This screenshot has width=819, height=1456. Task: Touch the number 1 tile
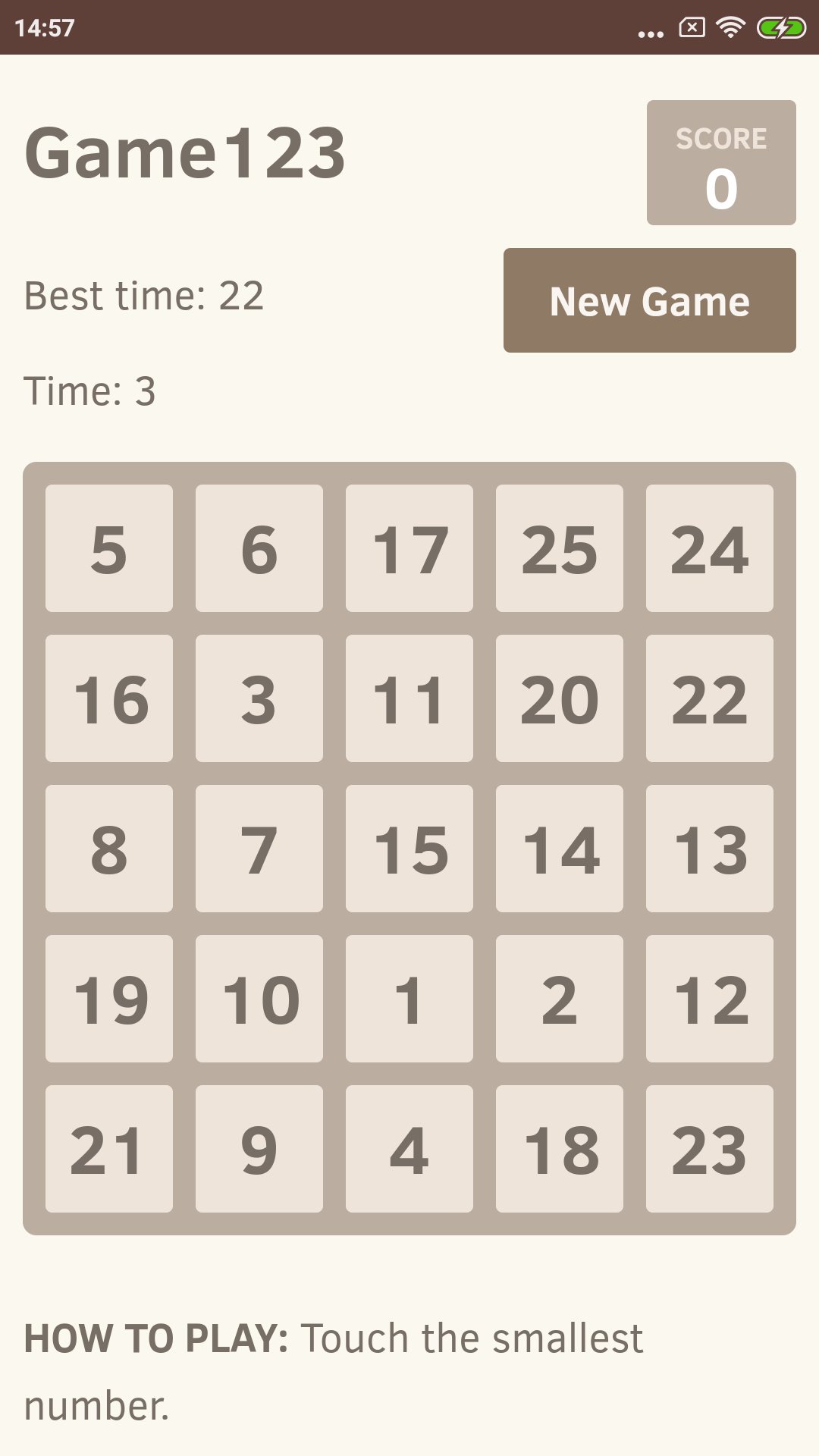409,999
